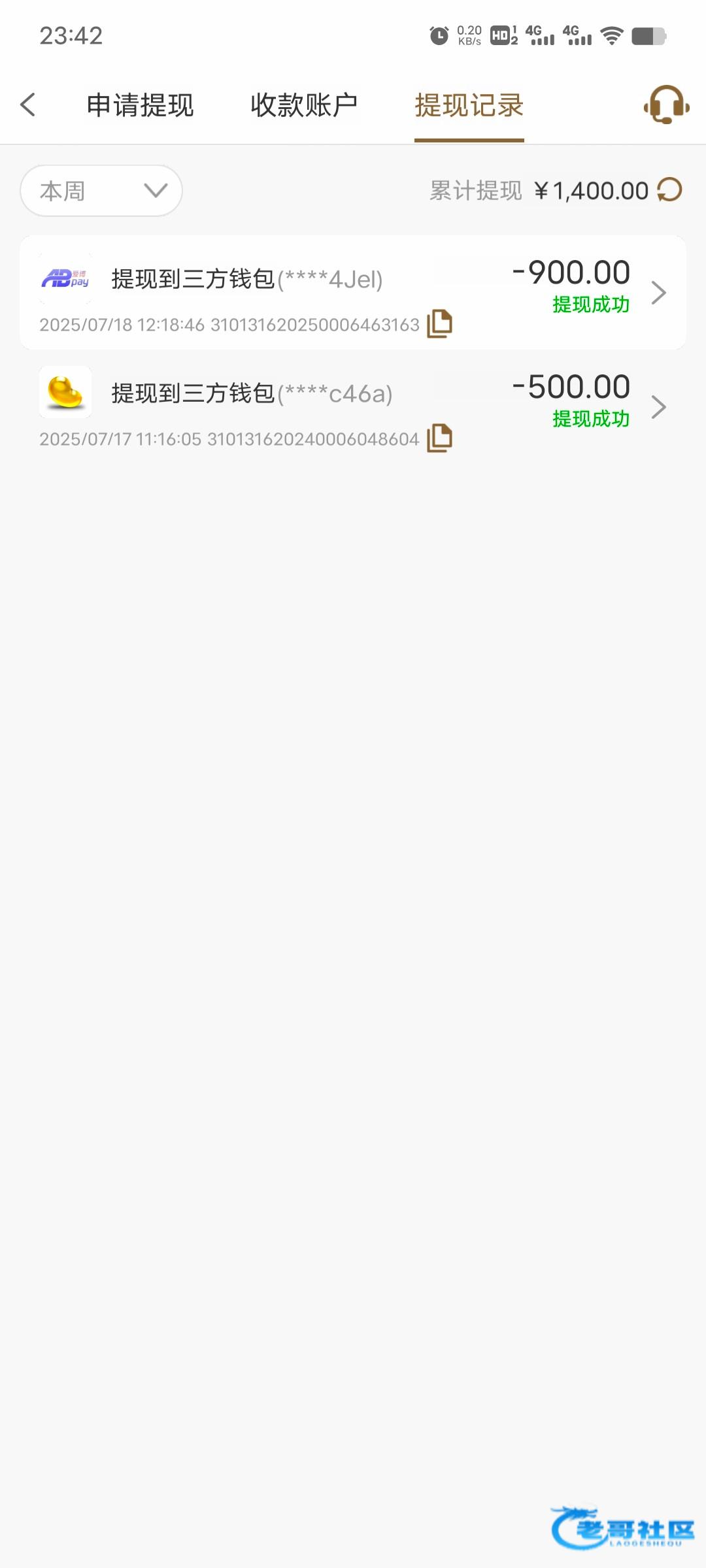Refresh the 累计提现 total
The height and width of the screenshot is (1568, 706).
(x=669, y=190)
